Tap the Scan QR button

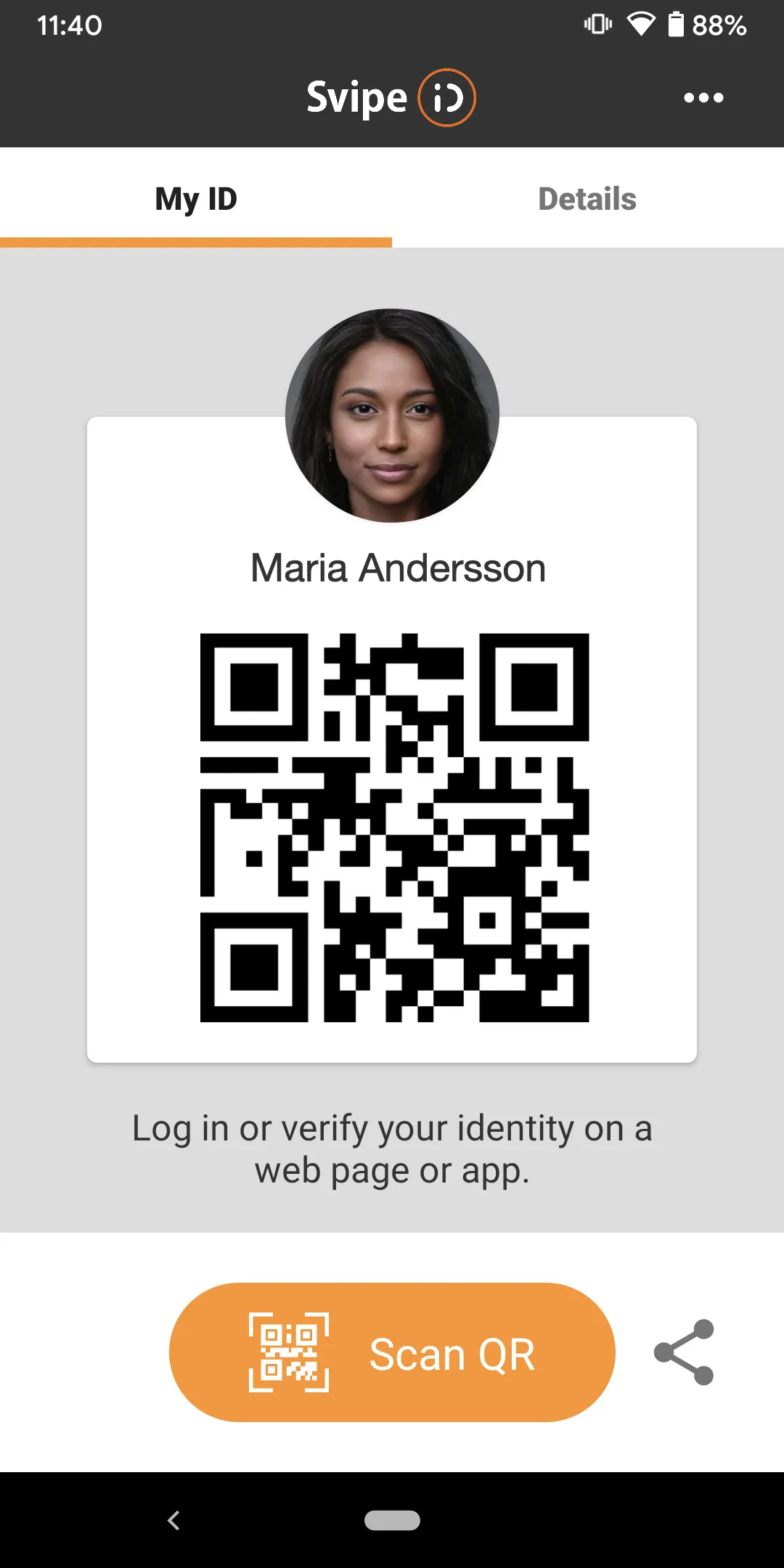(x=392, y=1352)
